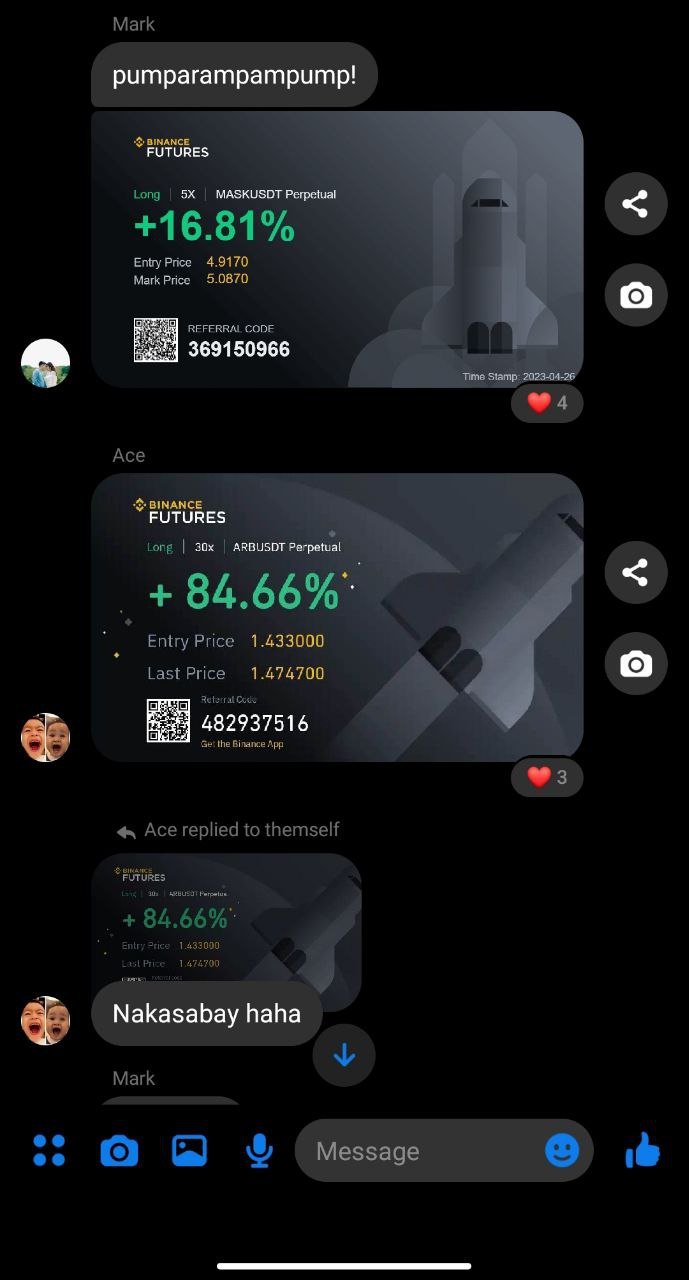Jump to latest messages with down arrow
The width and height of the screenshot is (689, 1280).
pyautogui.click(x=344, y=1055)
